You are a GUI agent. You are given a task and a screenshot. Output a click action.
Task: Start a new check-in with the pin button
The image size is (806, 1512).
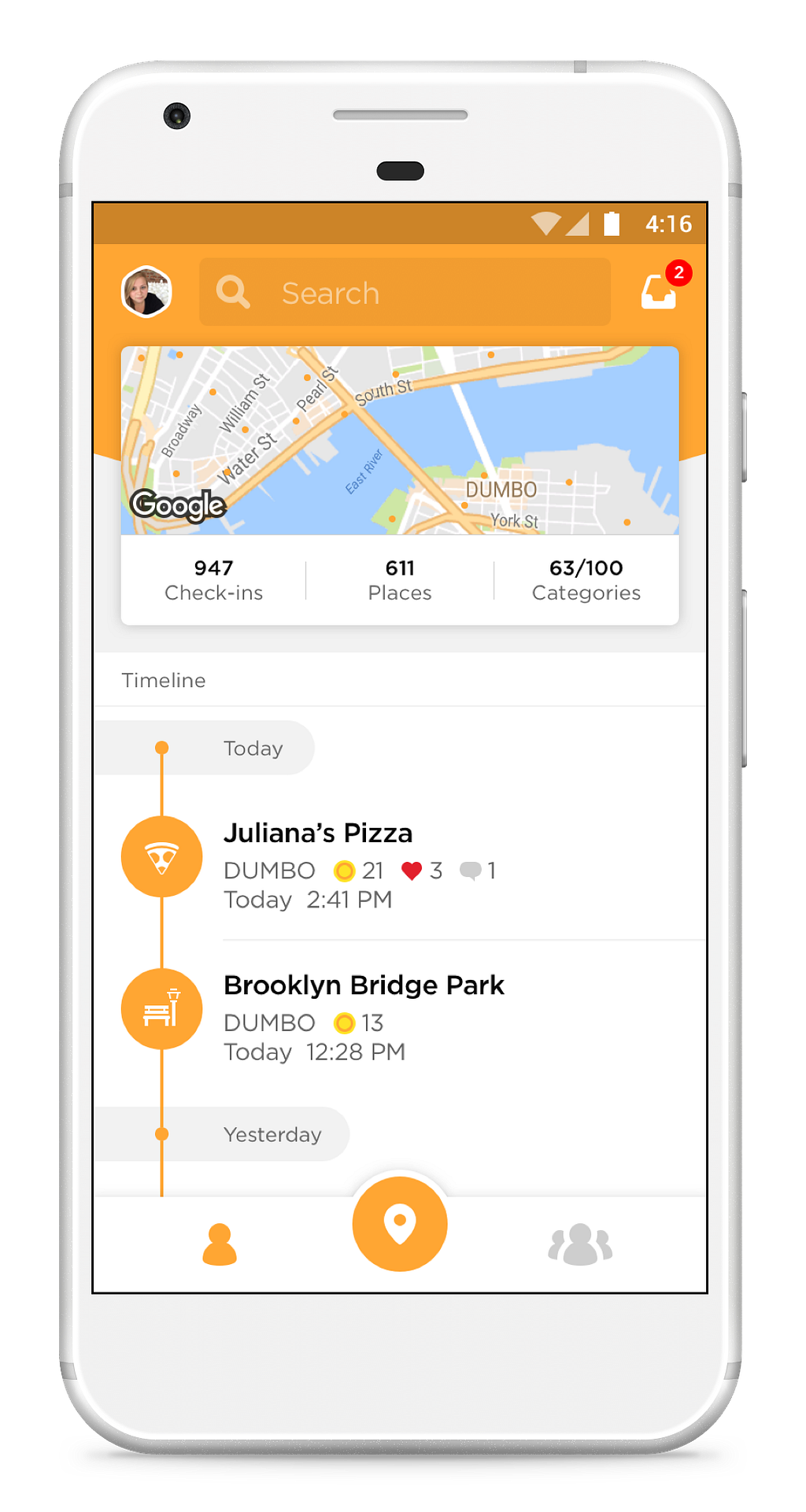pyautogui.click(x=400, y=1224)
